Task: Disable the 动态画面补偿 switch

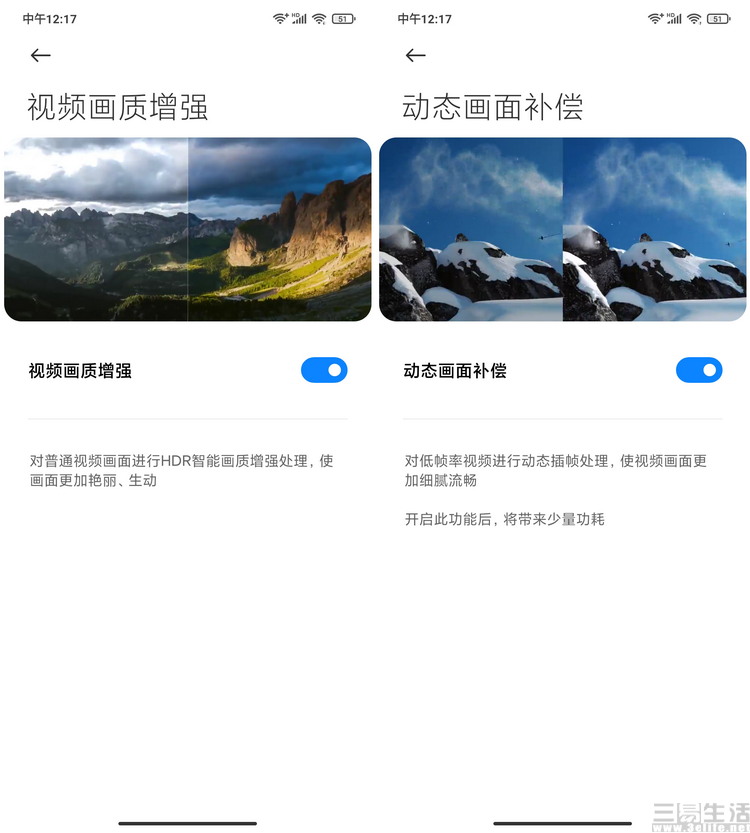Action: 699,371
